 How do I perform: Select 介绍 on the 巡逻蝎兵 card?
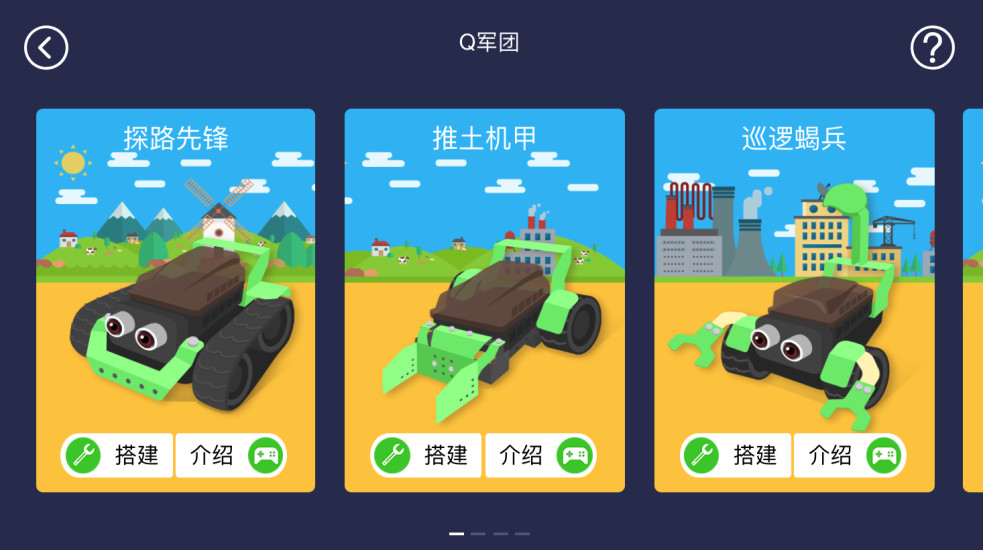pyautogui.click(x=850, y=456)
